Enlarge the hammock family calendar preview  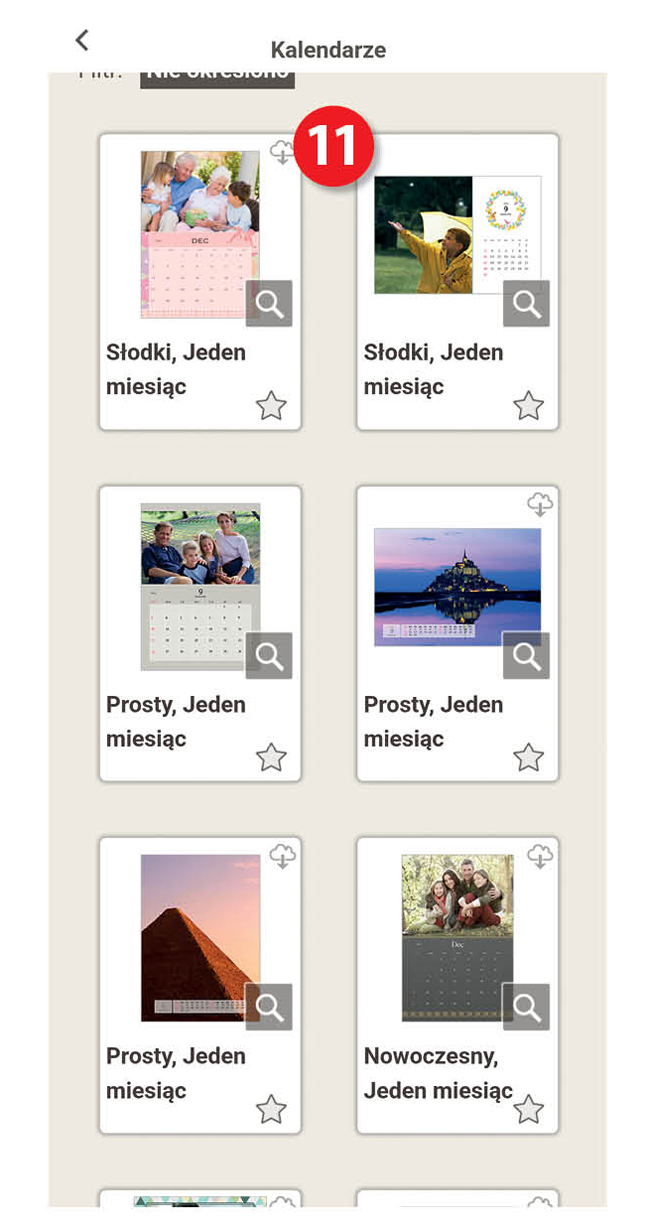coord(269,655)
